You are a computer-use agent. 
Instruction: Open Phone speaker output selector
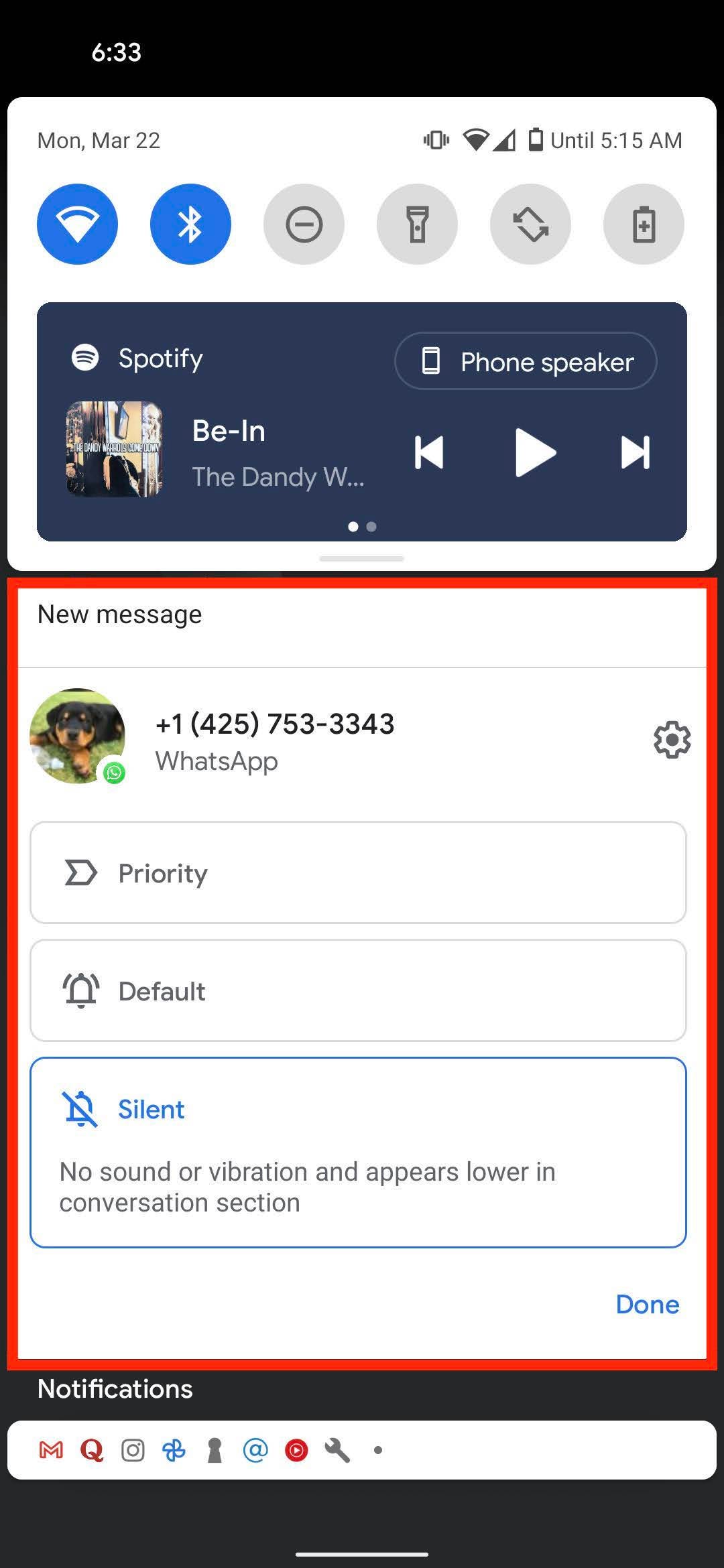point(526,361)
